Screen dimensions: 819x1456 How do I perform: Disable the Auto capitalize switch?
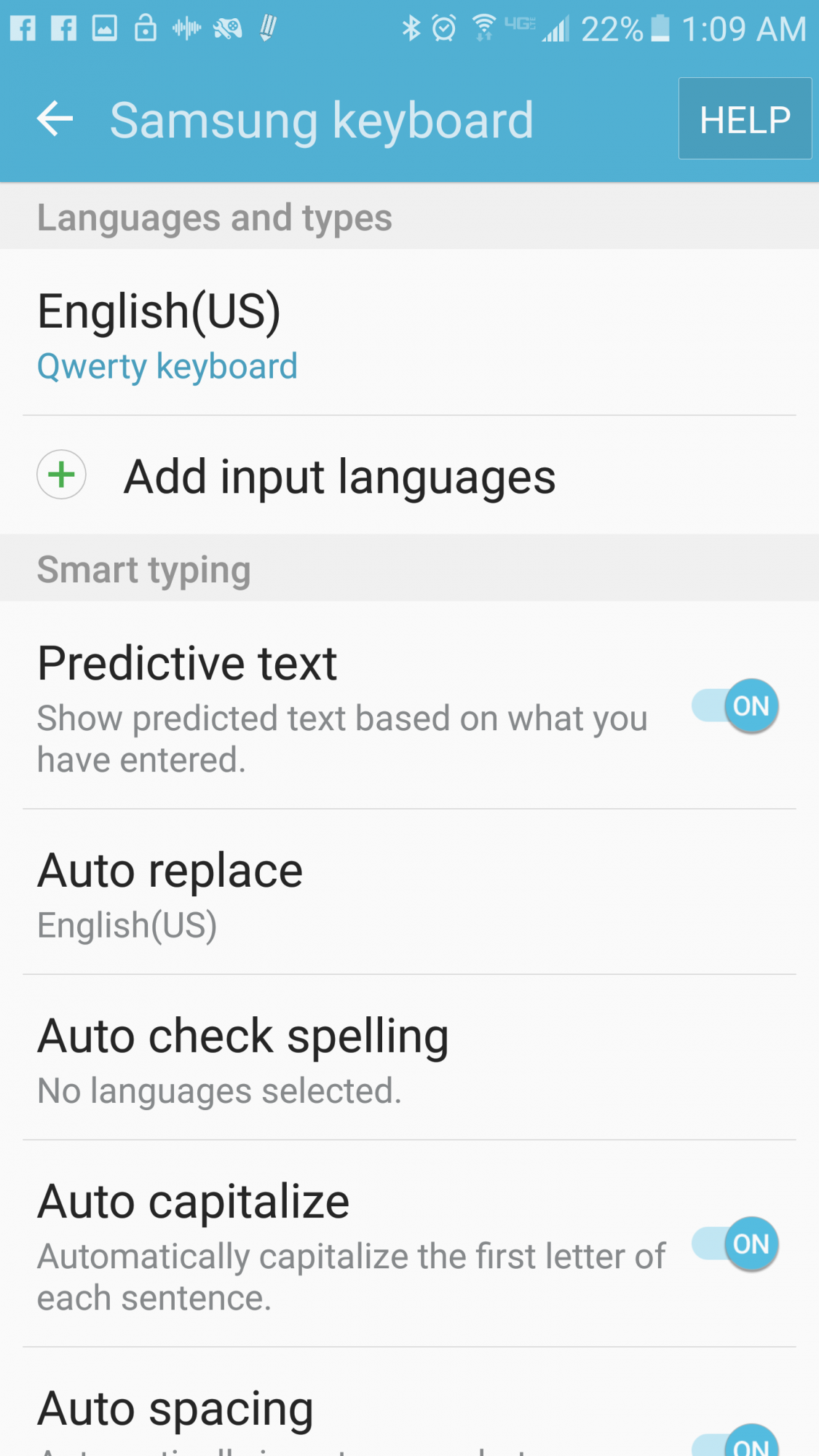point(735,1243)
